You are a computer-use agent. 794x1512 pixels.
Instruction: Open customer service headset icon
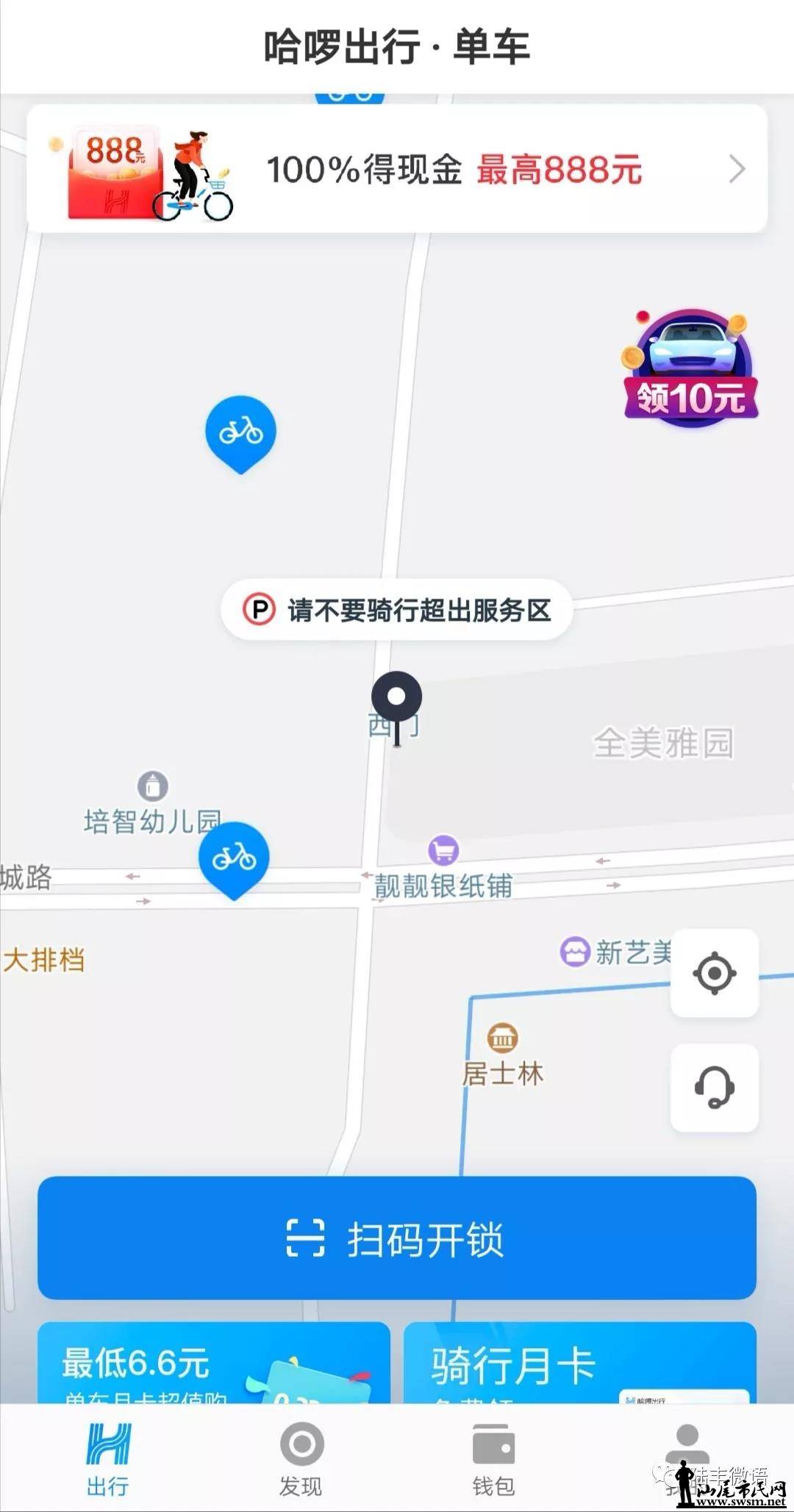(715, 1087)
